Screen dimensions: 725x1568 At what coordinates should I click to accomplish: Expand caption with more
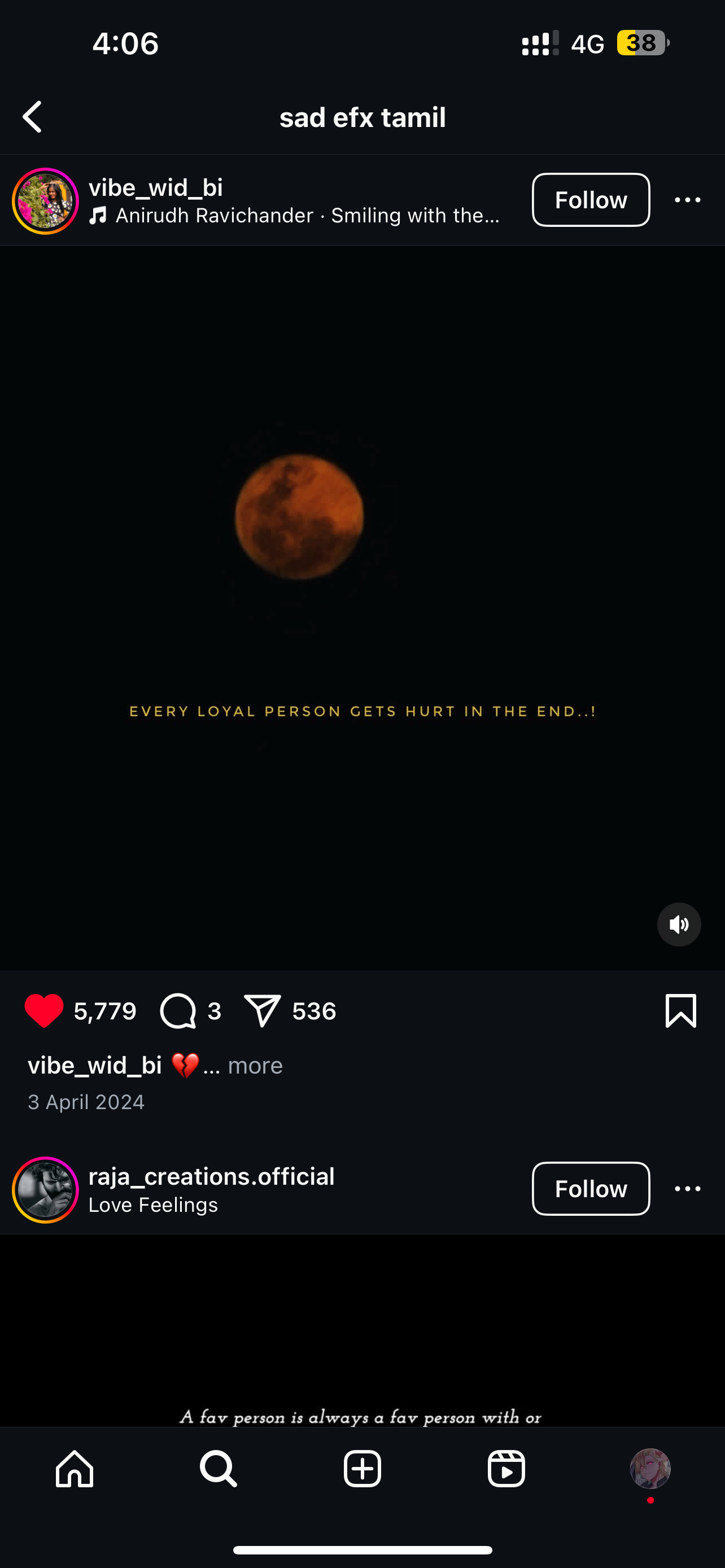255,1065
